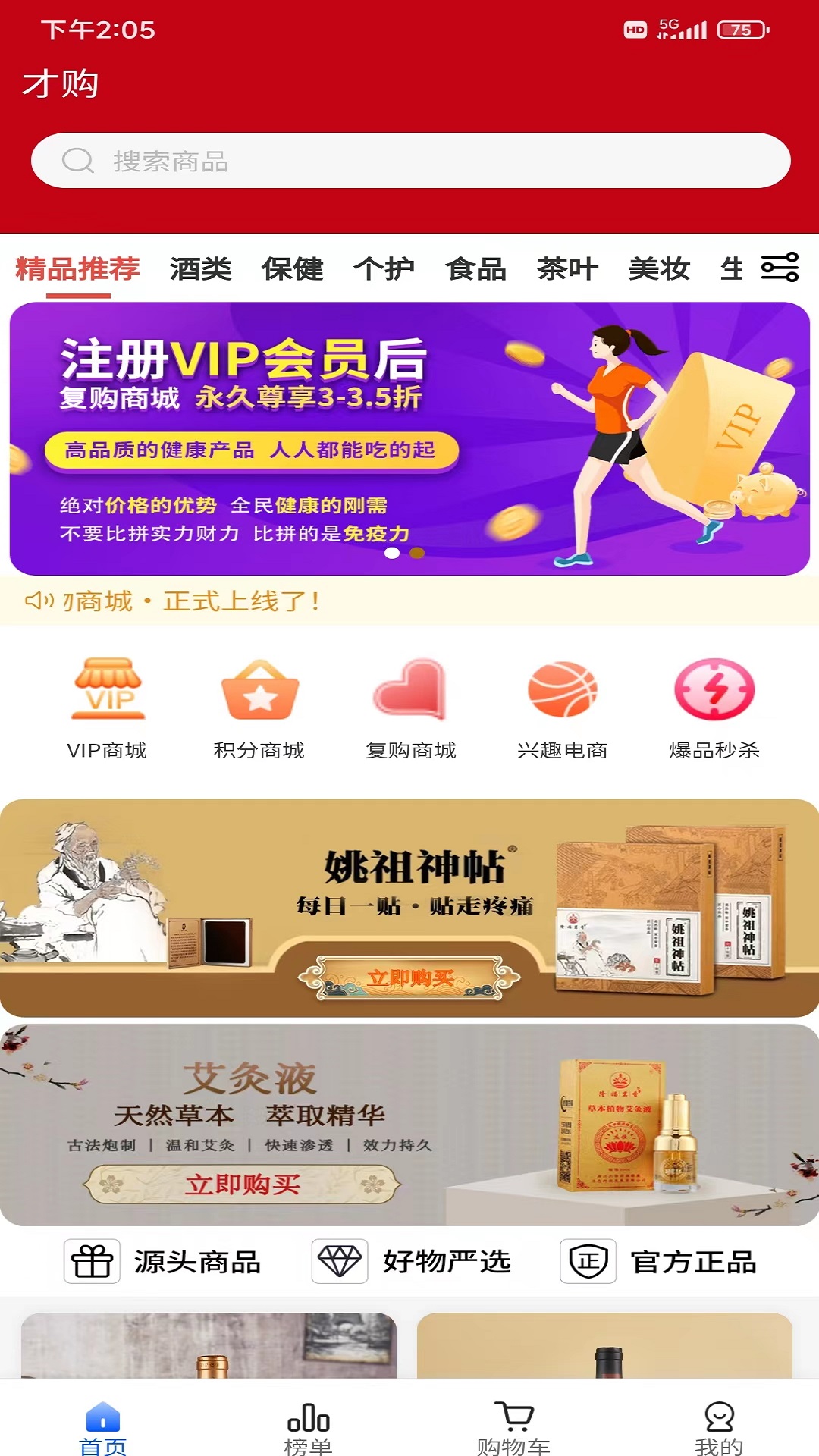The height and width of the screenshot is (1456, 819).
Task: Select the 美妆 tab
Action: pos(659,268)
